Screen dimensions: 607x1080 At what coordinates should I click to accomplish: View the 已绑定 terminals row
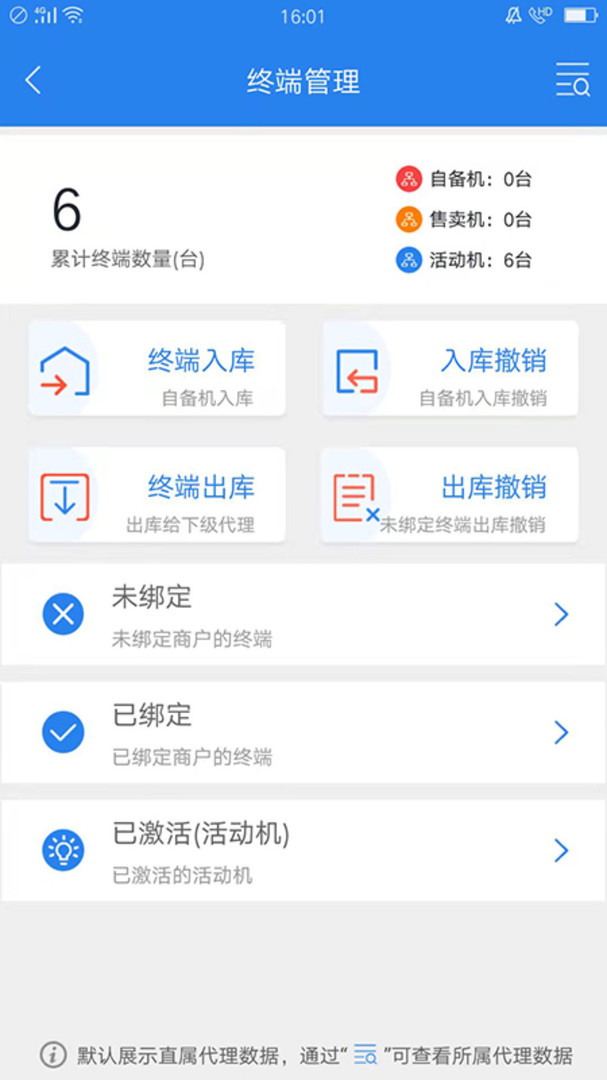coord(303,733)
